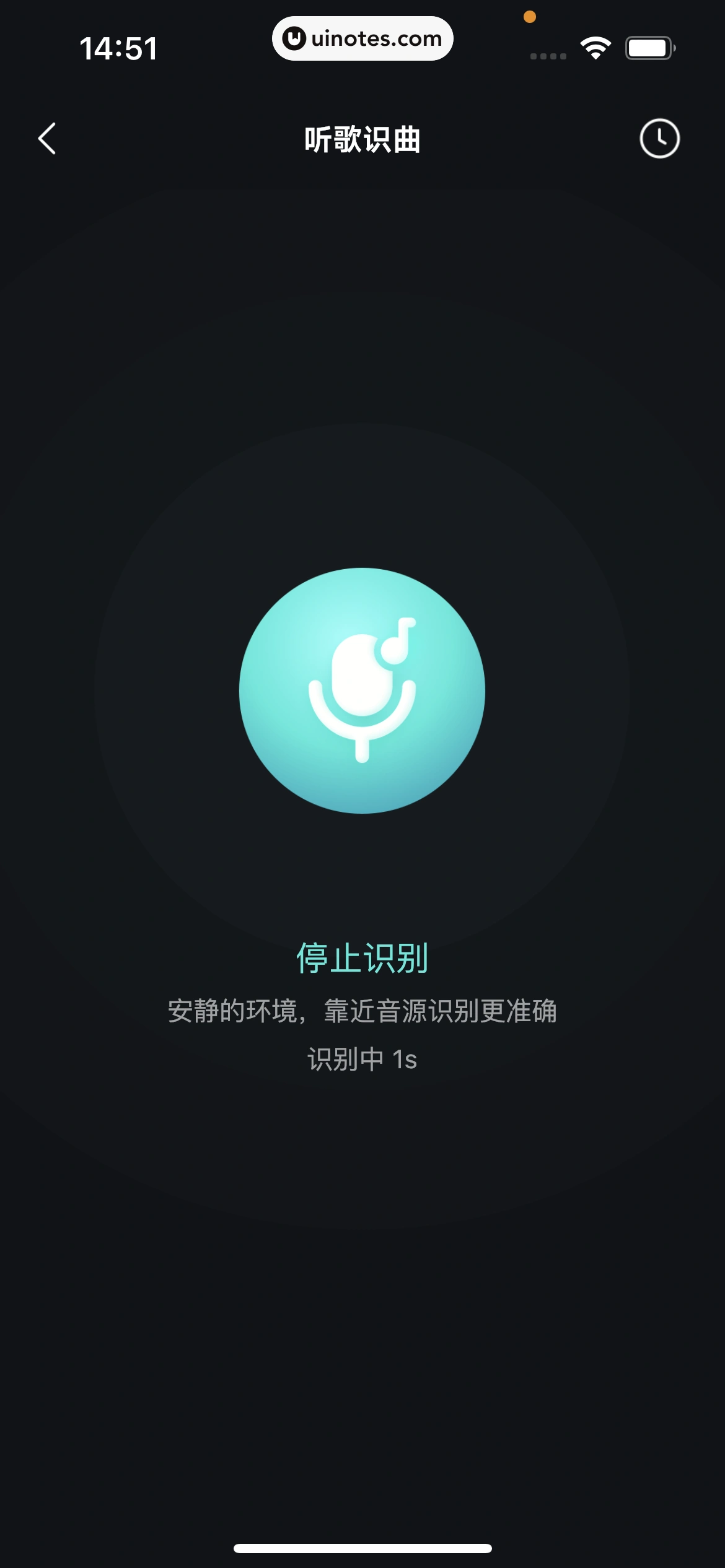Open the recognition history clock icon
Viewport: 725px width, 1568px height.
coord(659,139)
